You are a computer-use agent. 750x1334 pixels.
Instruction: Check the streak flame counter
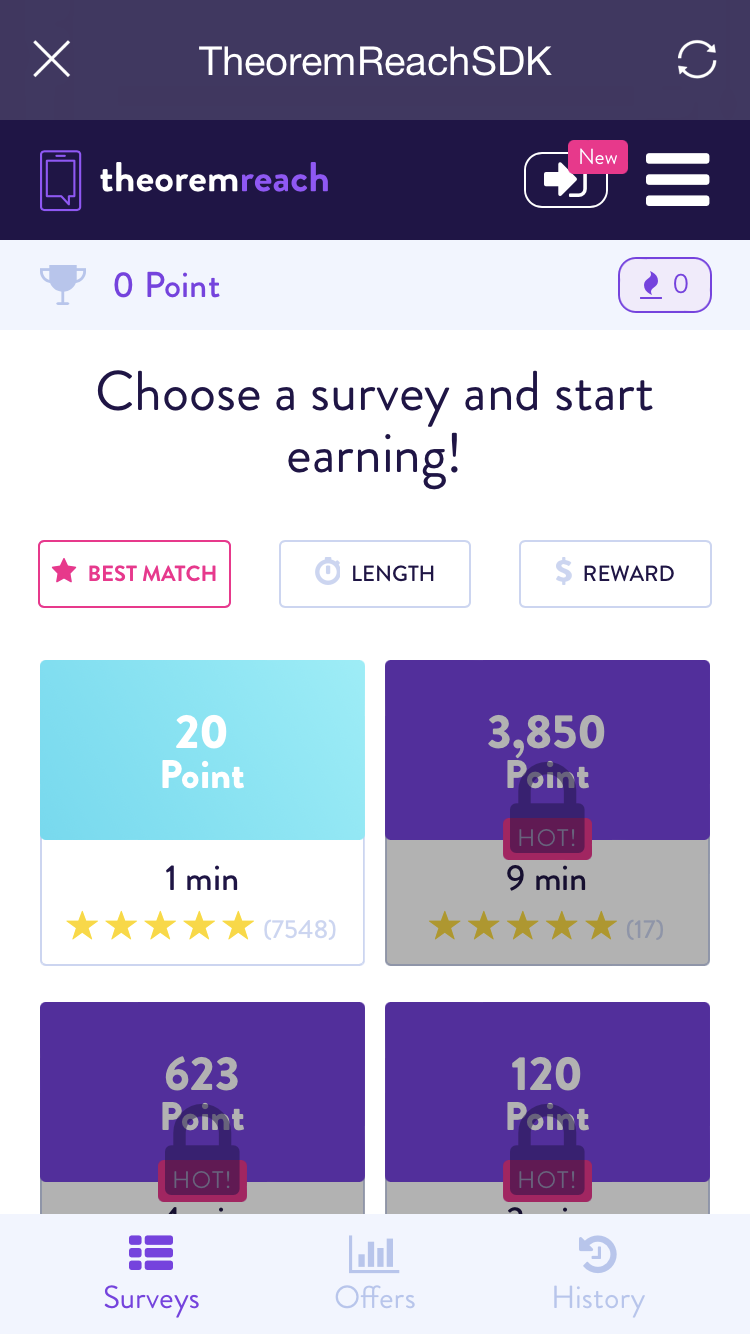665,285
